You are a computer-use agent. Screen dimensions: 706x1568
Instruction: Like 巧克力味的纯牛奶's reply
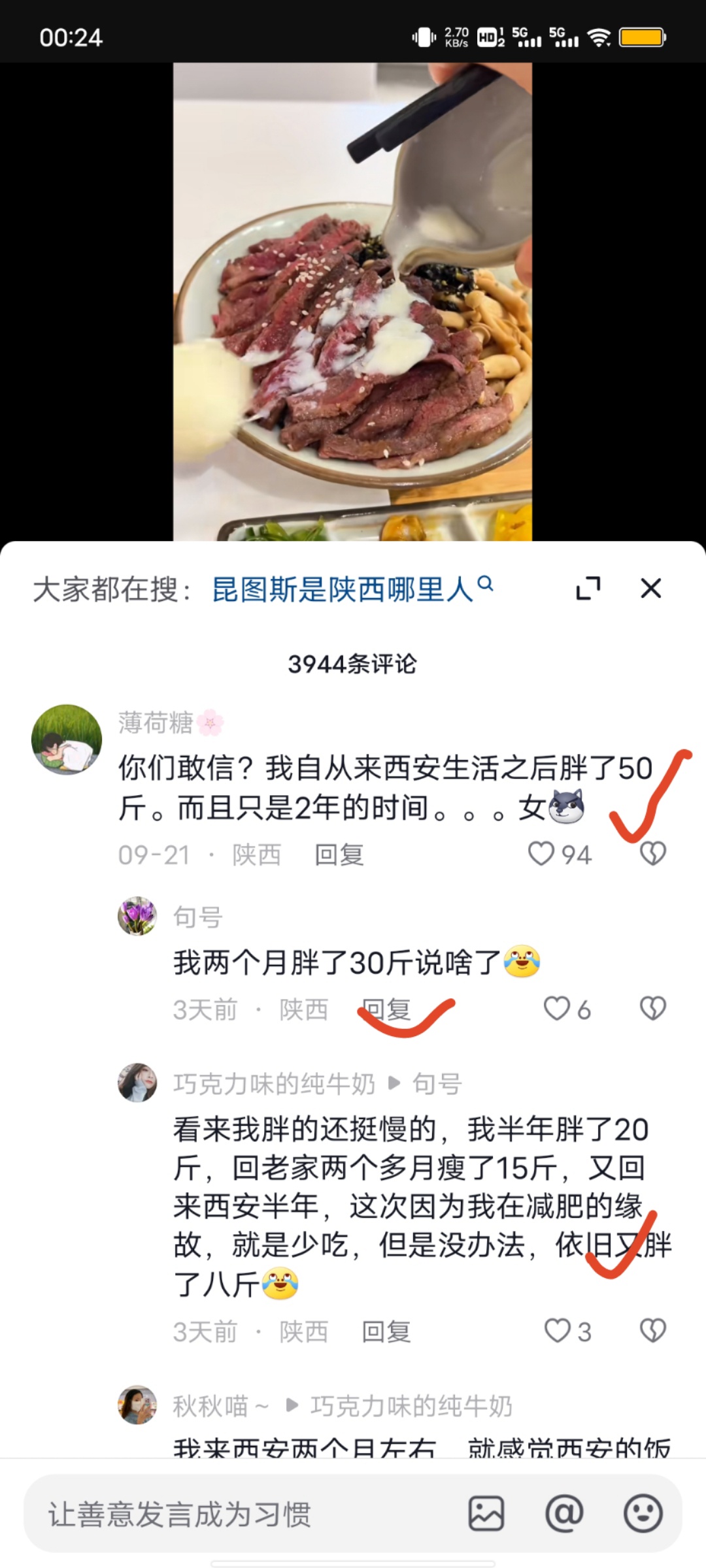point(557,1331)
